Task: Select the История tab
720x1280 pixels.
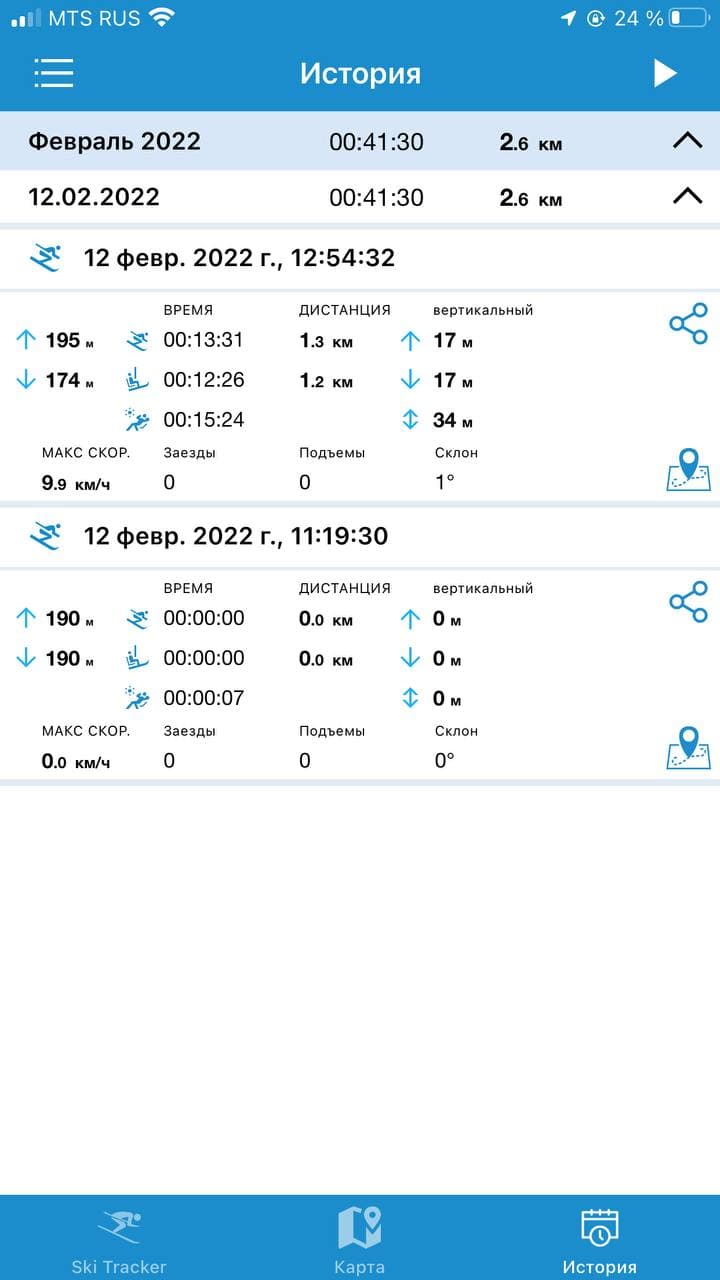Action: pos(599,1240)
